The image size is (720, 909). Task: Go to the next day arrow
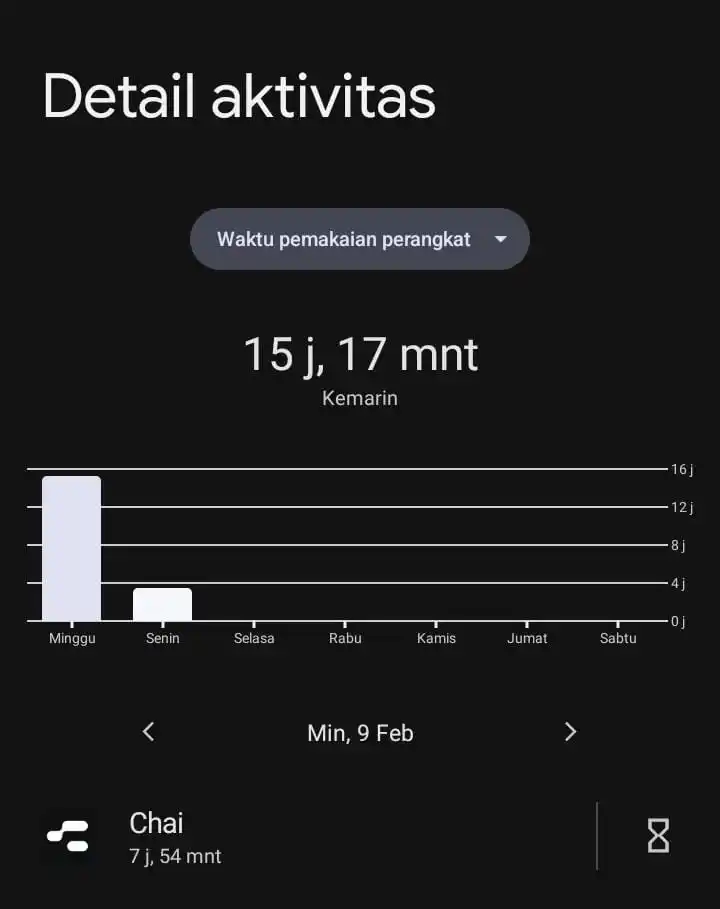point(570,732)
